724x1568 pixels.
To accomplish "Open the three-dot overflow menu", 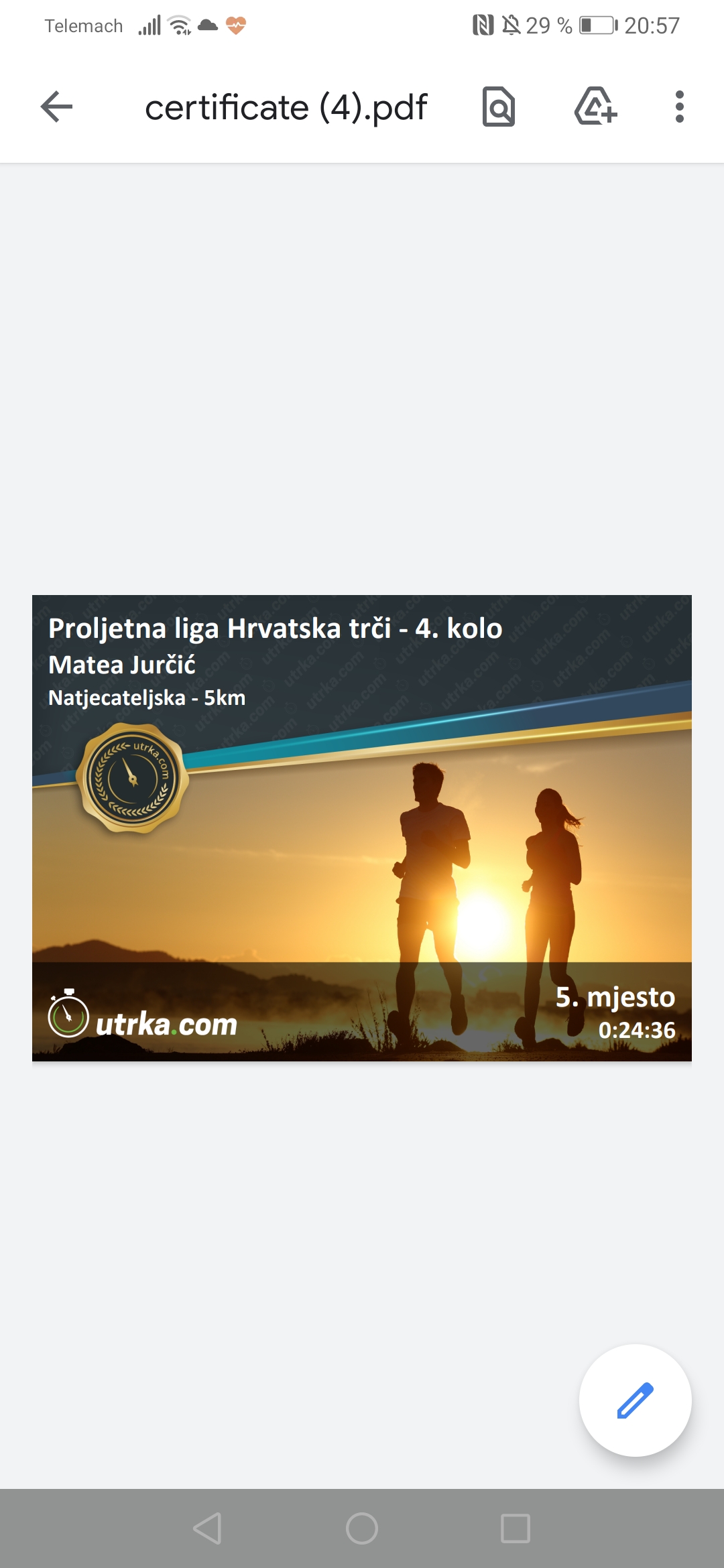I will pos(679,107).
